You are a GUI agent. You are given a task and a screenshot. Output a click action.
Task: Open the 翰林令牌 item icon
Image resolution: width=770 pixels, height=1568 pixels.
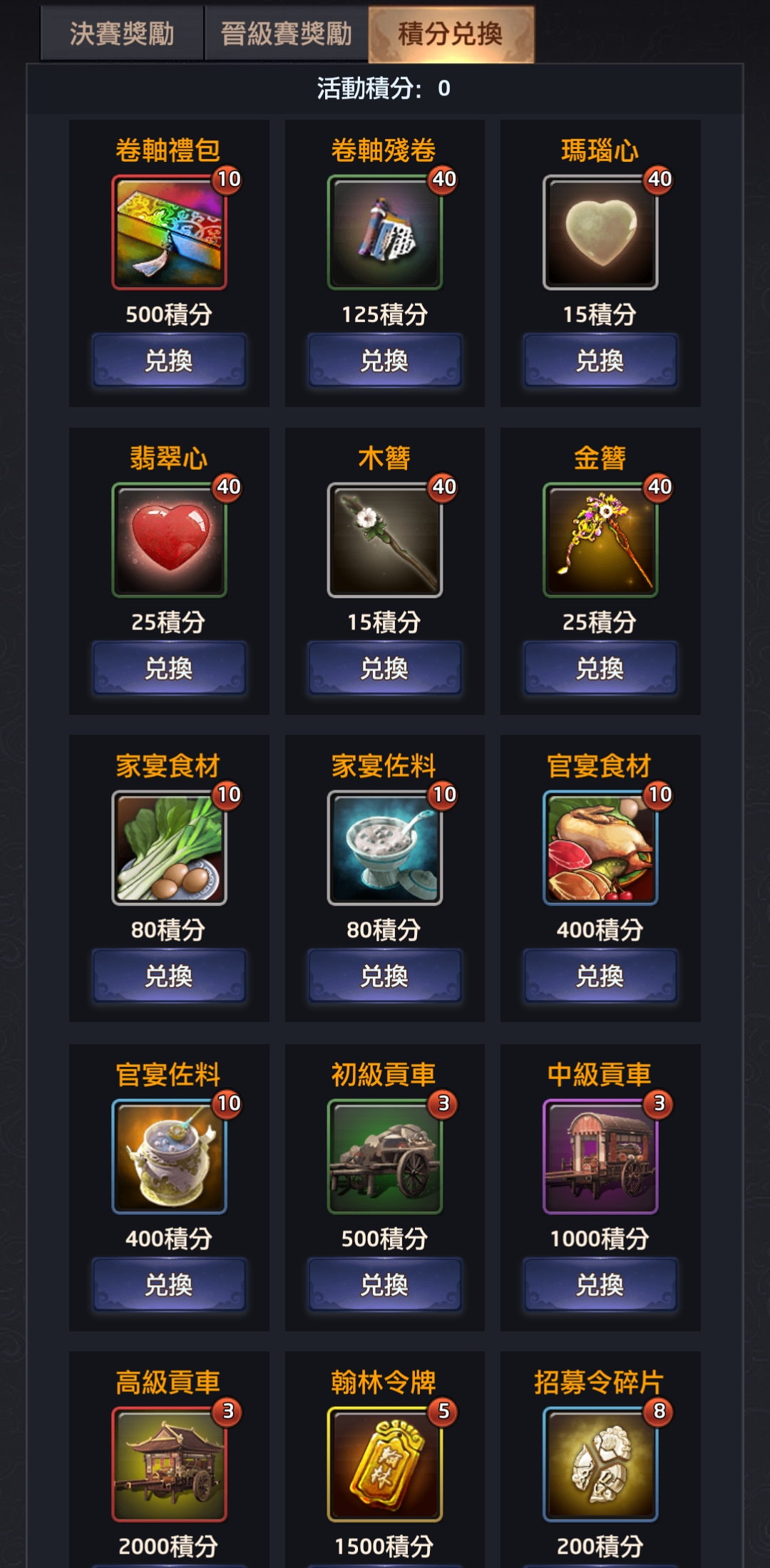point(384,1464)
